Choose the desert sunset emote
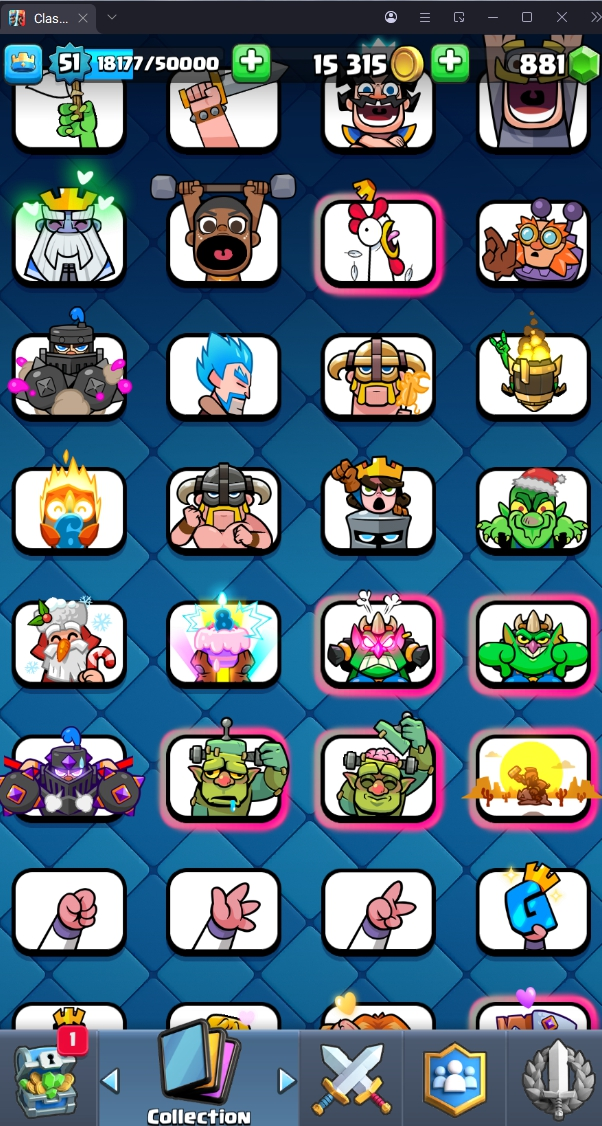 (533, 778)
